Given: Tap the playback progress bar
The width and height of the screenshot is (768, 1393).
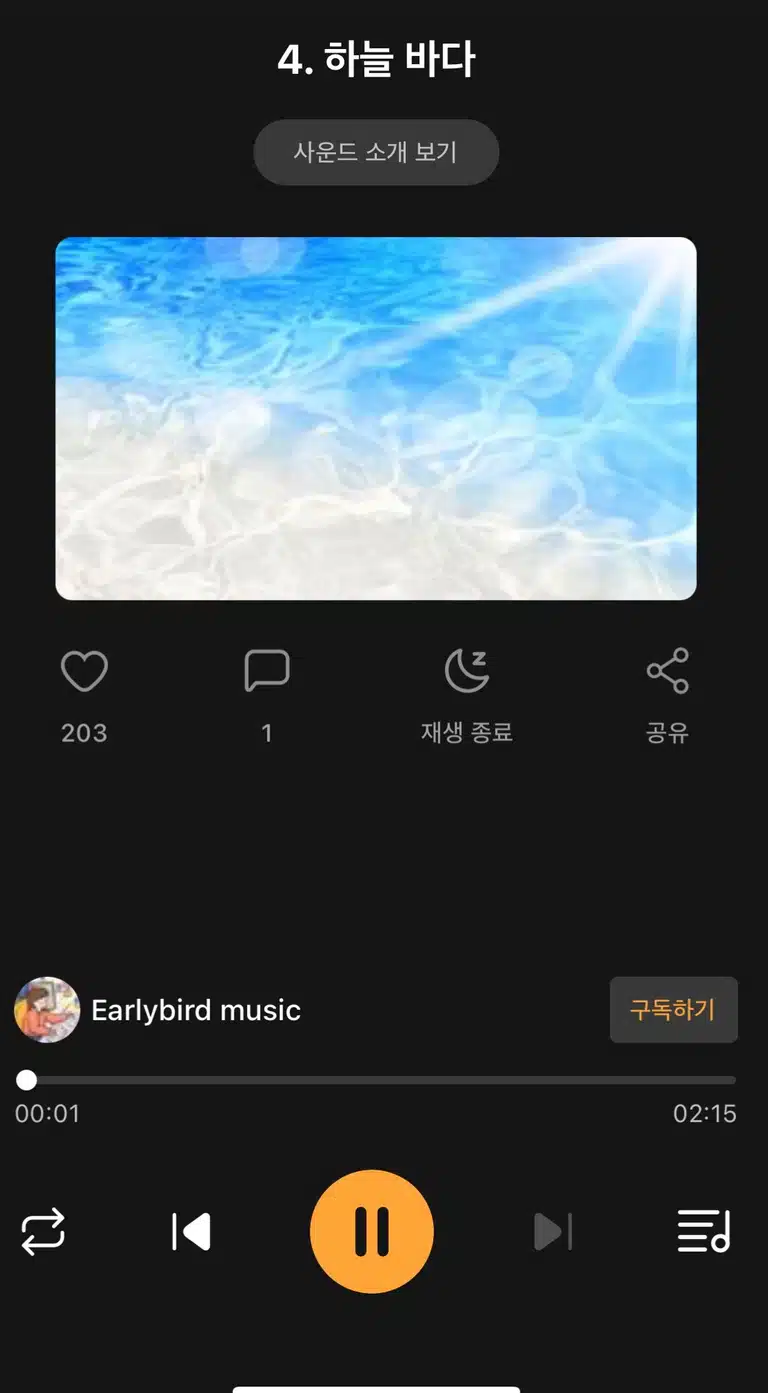Looking at the screenshot, I should (x=376, y=1080).
